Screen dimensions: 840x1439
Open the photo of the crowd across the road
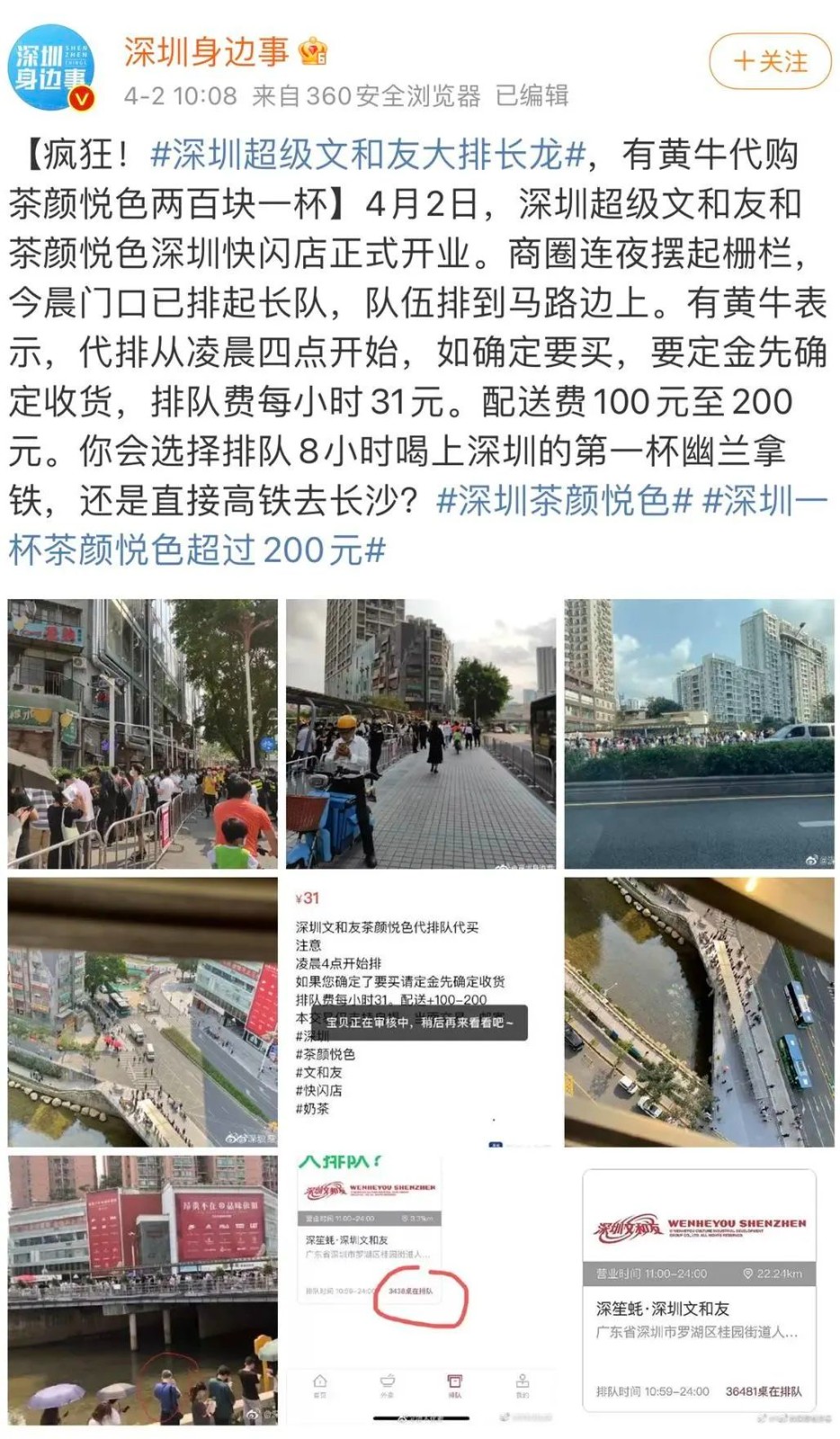699,734
